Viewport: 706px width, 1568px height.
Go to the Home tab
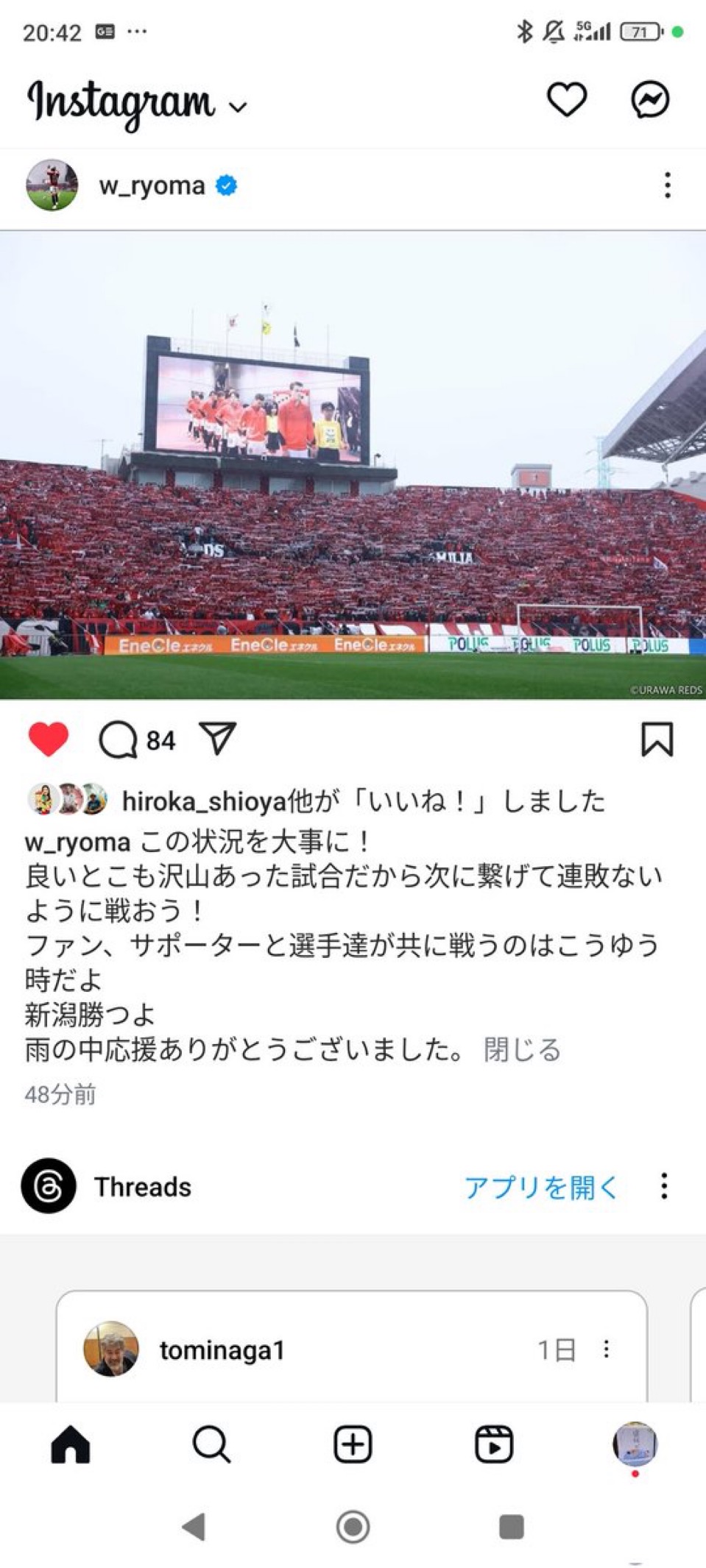point(71,1444)
